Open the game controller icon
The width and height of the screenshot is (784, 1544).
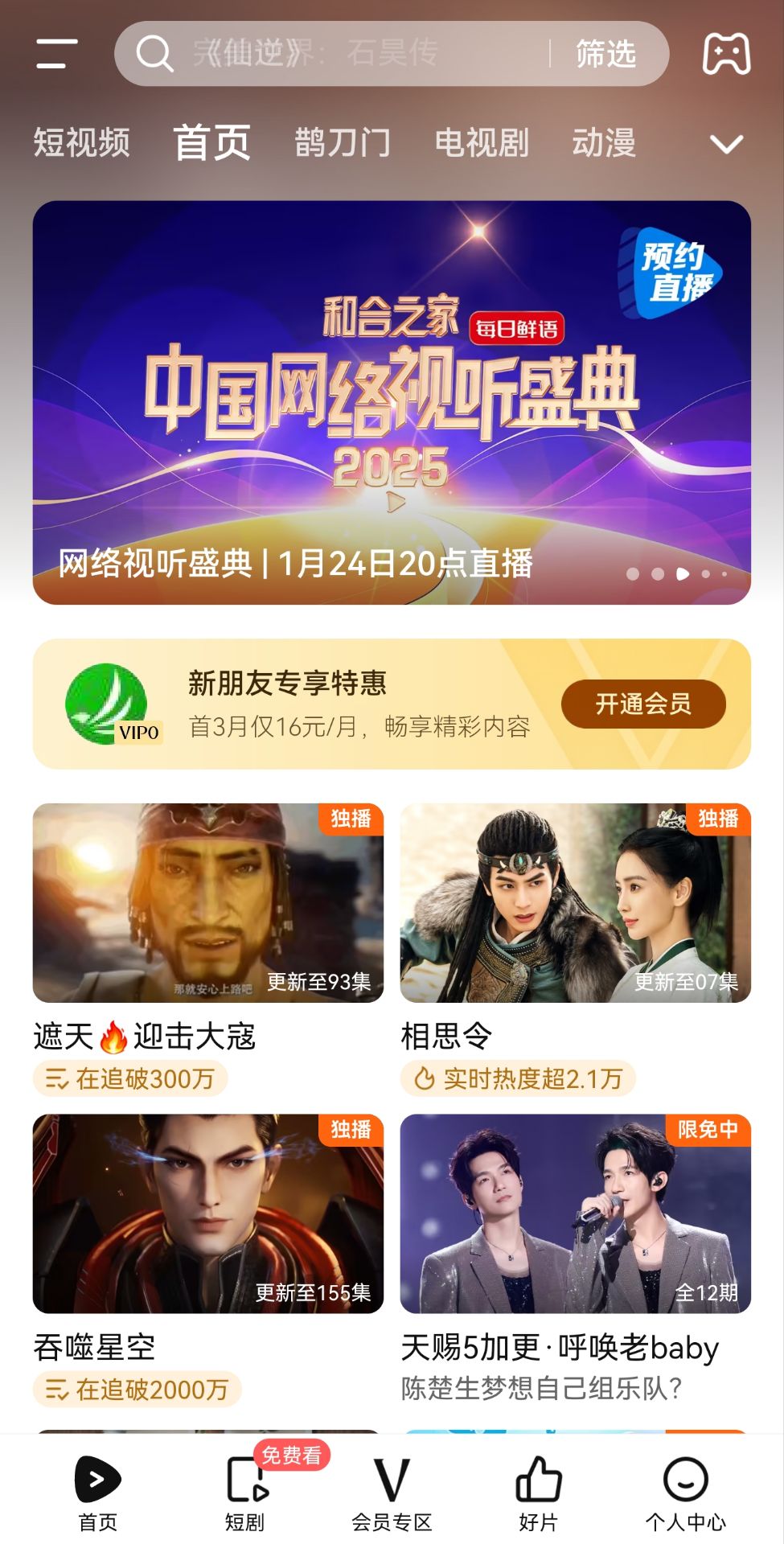coord(726,54)
